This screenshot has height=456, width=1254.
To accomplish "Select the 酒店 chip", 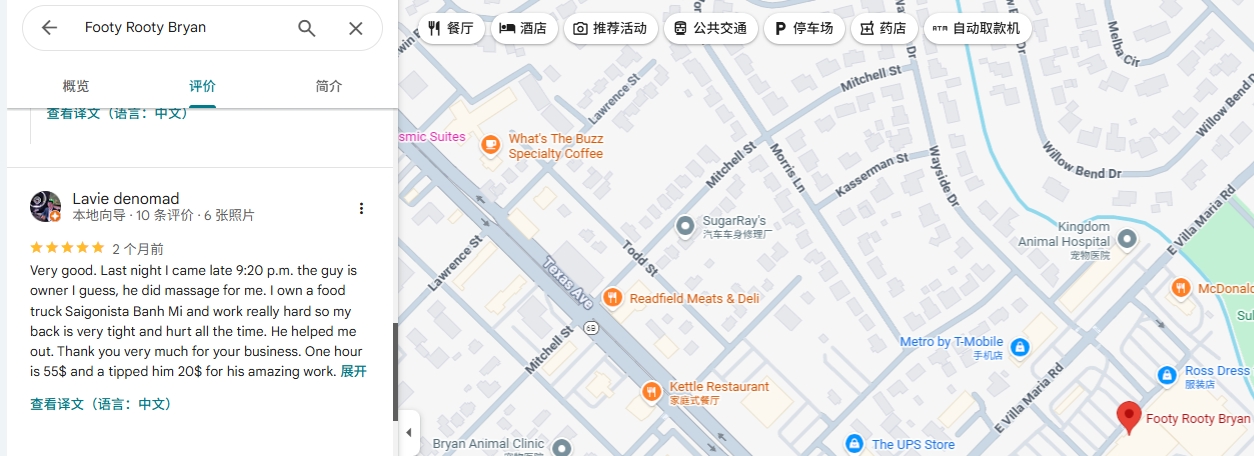I will (524, 28).
